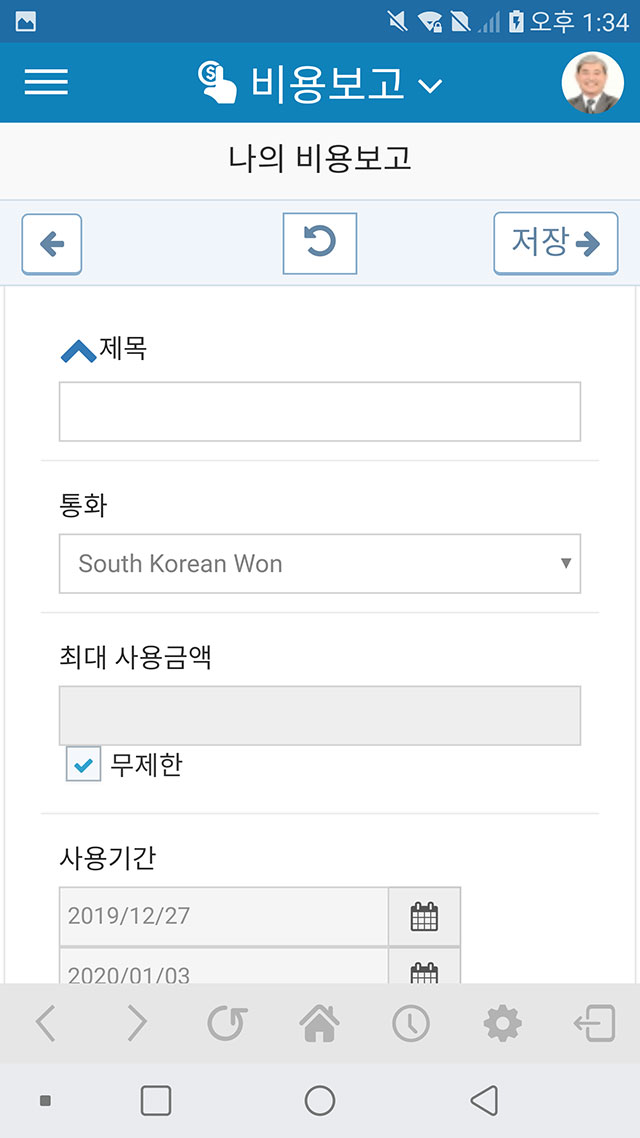The height and width of the screenshot is (1138, 640).
Task: Reset the form with the undo button
Action: (x=319, y=244)
